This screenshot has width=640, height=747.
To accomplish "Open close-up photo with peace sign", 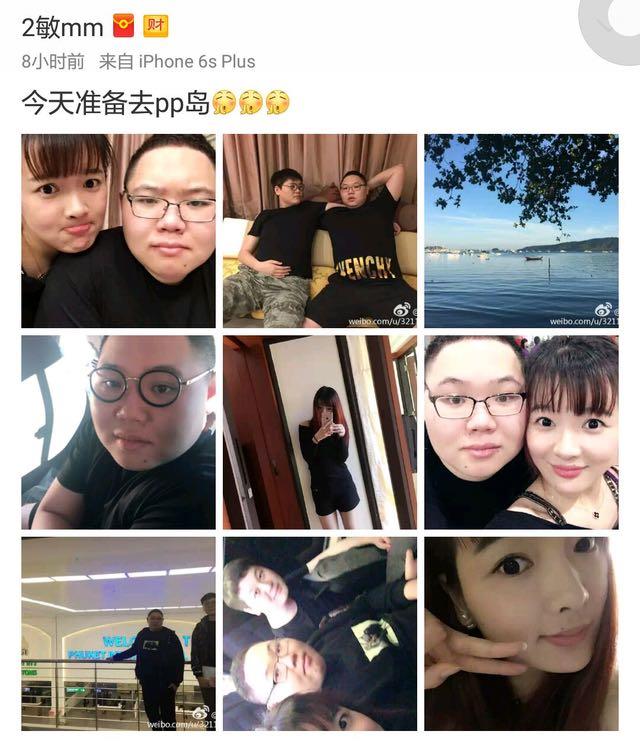I will 521,634.
